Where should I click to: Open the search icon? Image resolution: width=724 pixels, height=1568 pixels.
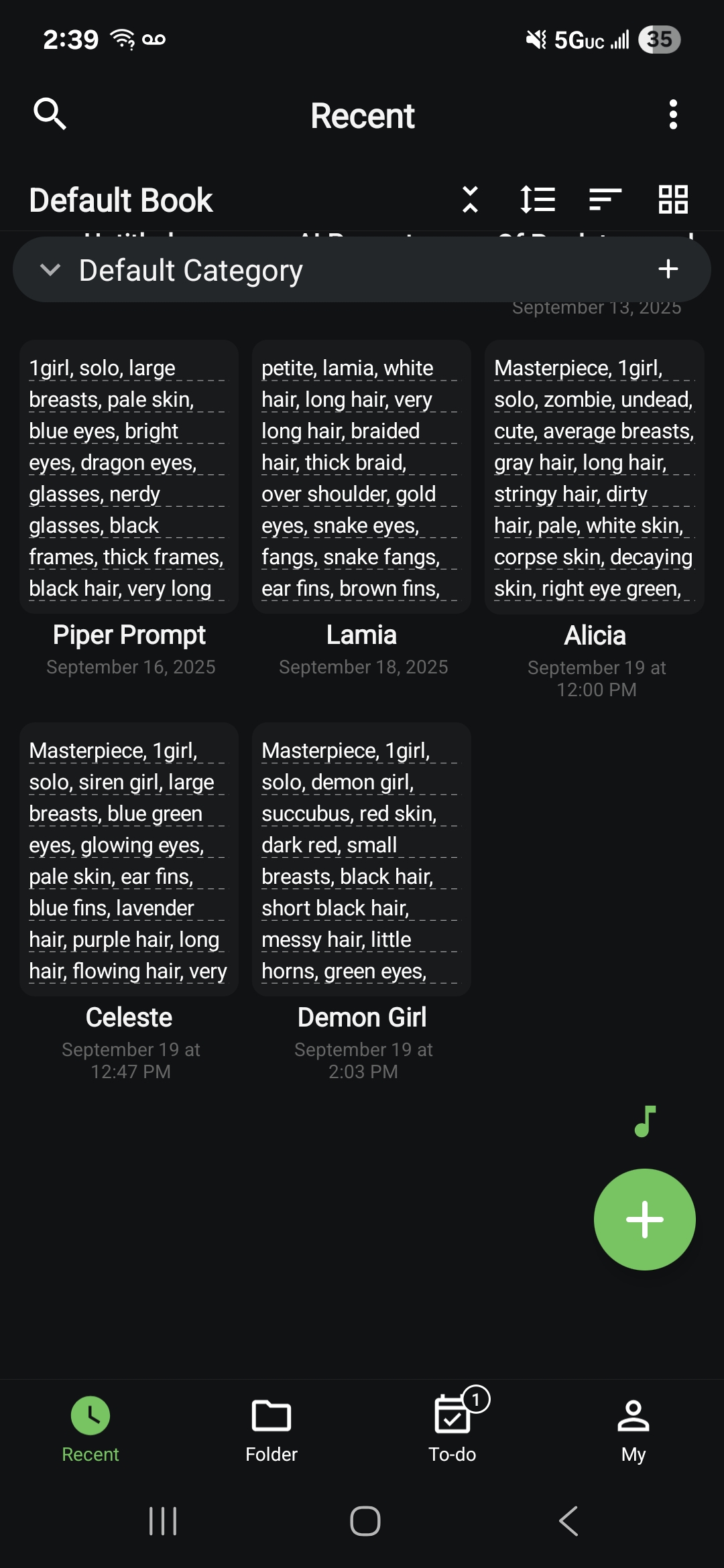click(x=50, y=114)
